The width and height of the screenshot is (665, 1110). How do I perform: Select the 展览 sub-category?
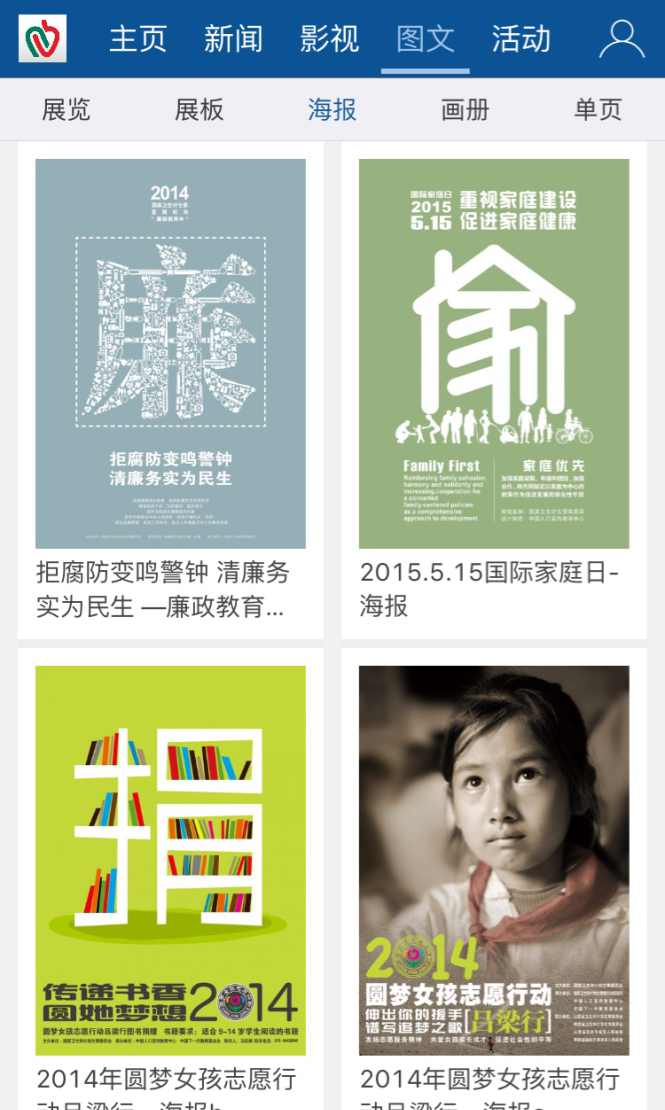[66, 109]
